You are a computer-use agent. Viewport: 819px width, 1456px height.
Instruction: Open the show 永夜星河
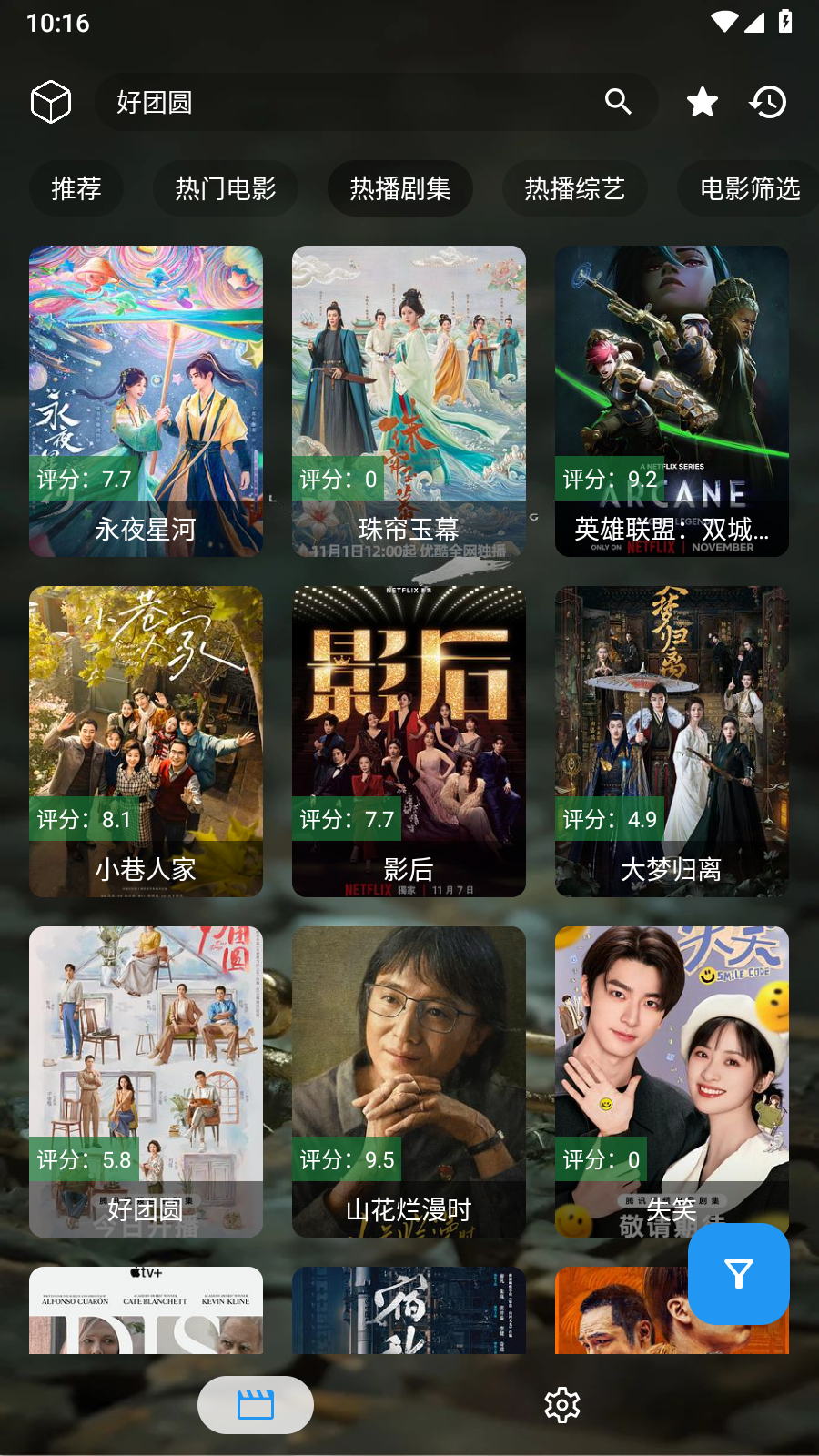point(146,400)
